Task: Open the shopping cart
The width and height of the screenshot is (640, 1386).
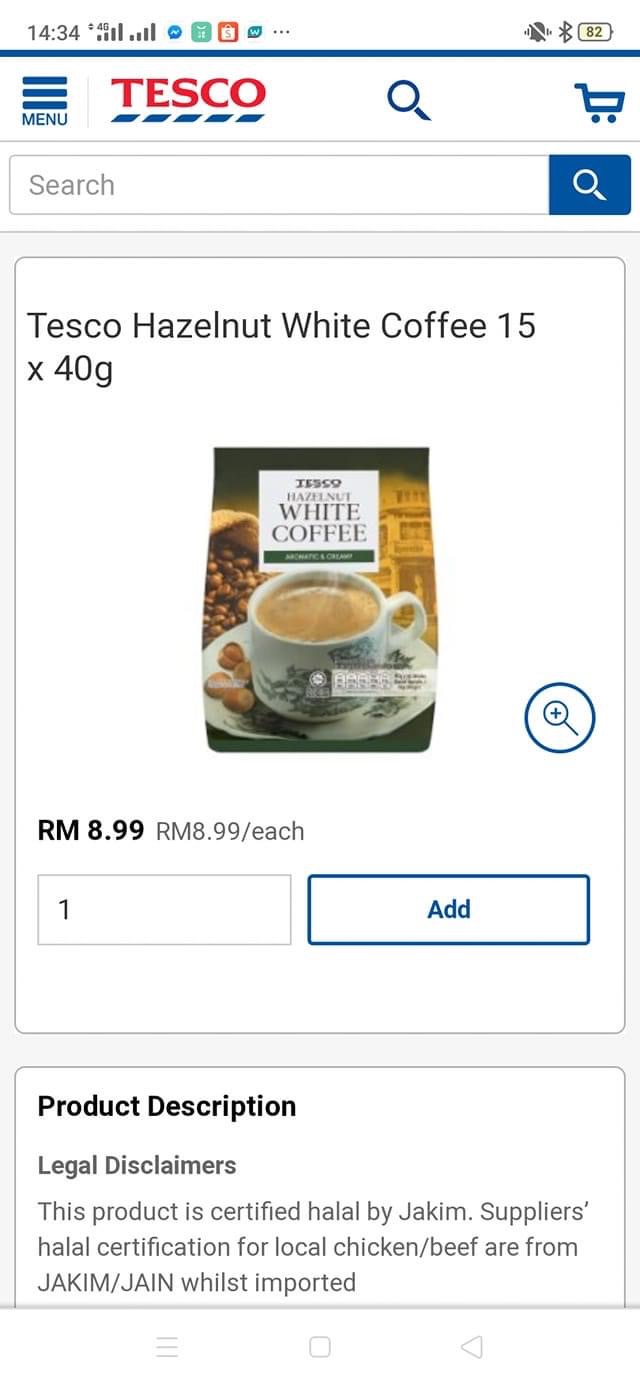Action: (x=598, y=102)
